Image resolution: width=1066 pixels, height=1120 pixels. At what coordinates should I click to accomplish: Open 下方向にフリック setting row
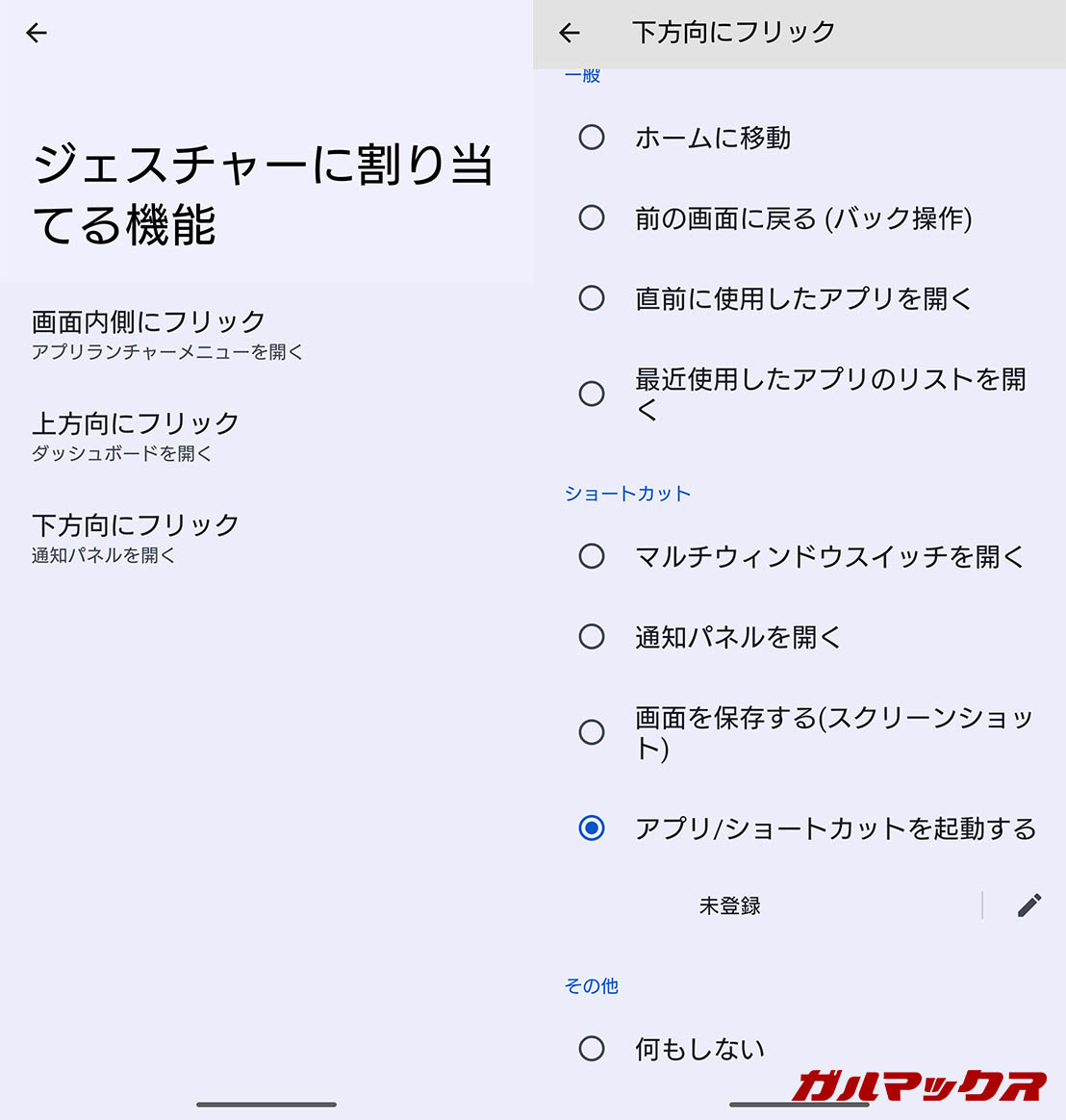[135, 538]
